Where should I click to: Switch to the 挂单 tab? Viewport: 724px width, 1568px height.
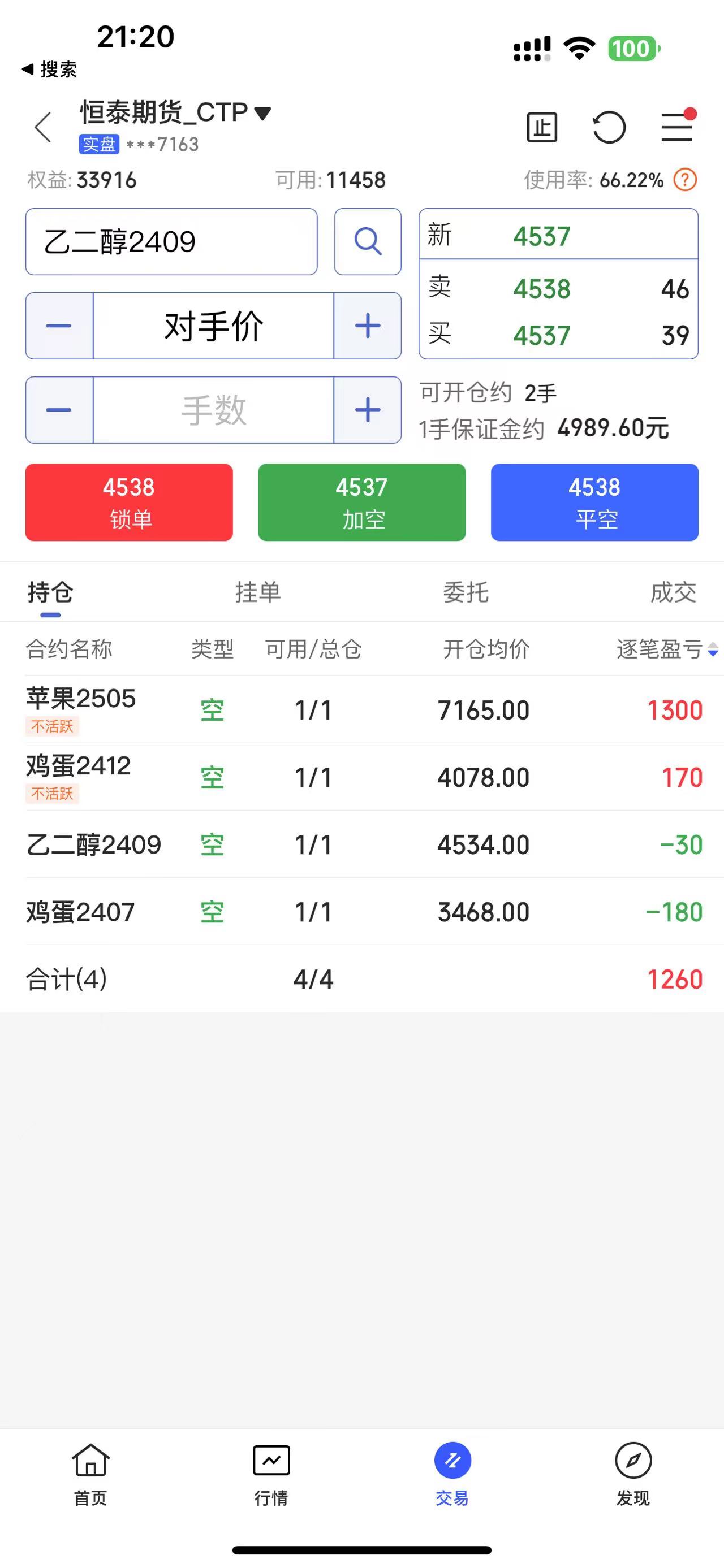click(257, 592)
